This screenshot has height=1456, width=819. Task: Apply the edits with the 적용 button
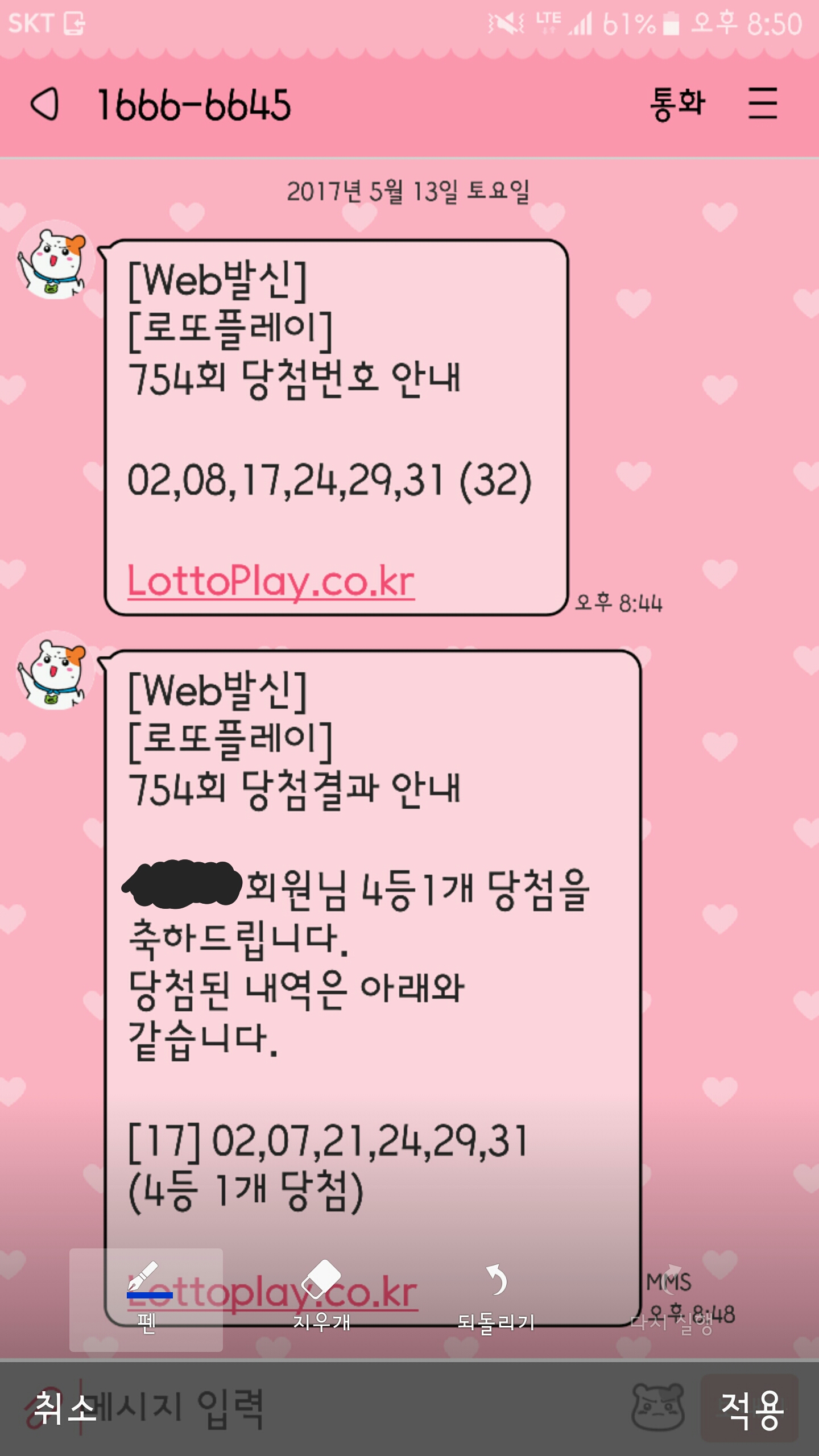[x=751, y=1409]
